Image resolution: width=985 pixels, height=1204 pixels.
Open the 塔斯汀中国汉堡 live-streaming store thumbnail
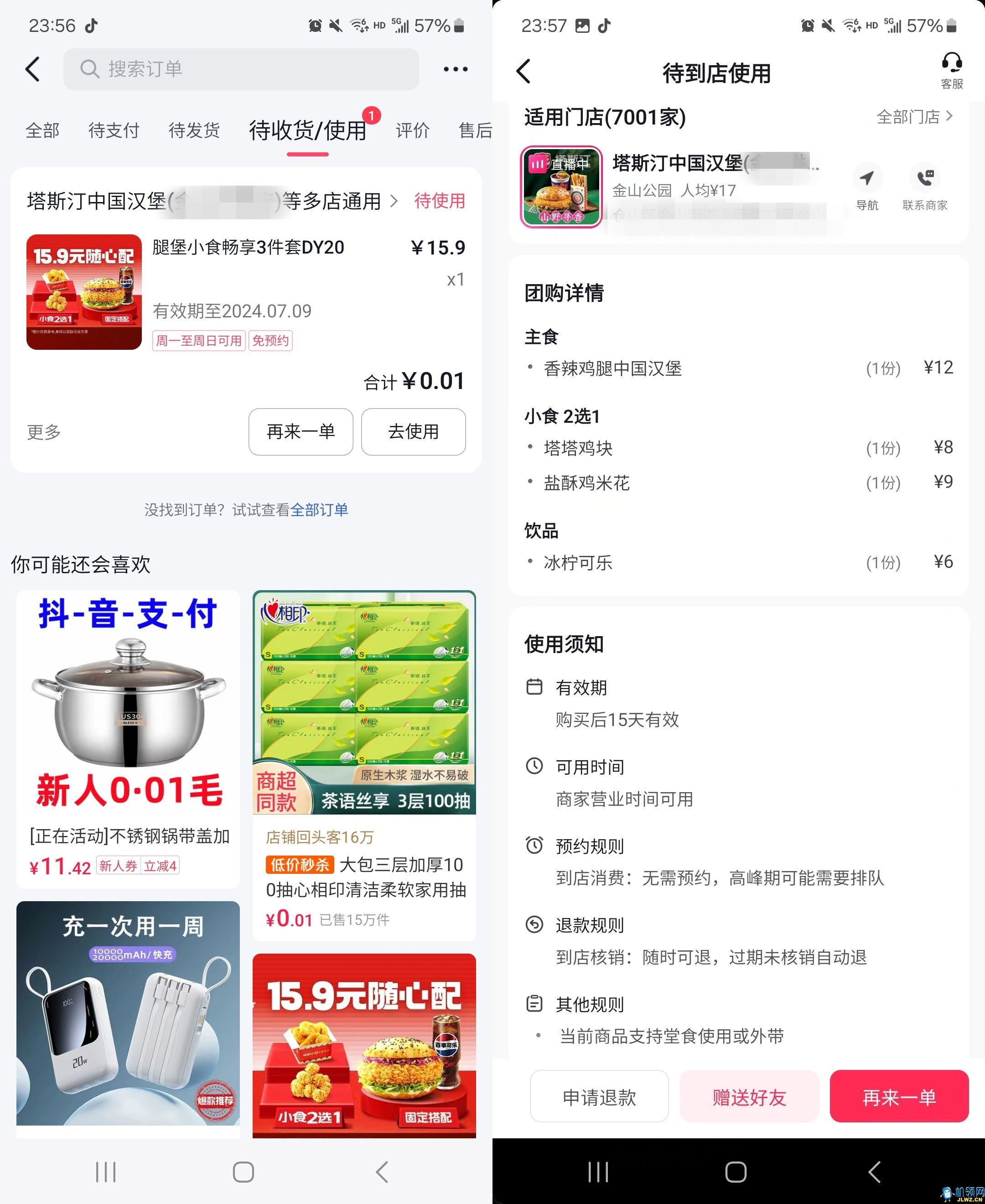pyautogui.click(x=561, y=187)
